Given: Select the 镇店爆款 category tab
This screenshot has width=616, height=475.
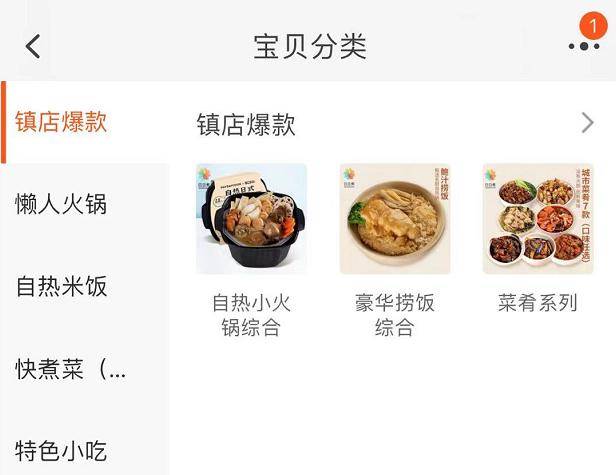Looking at the screenshot, I should (62, 123).
